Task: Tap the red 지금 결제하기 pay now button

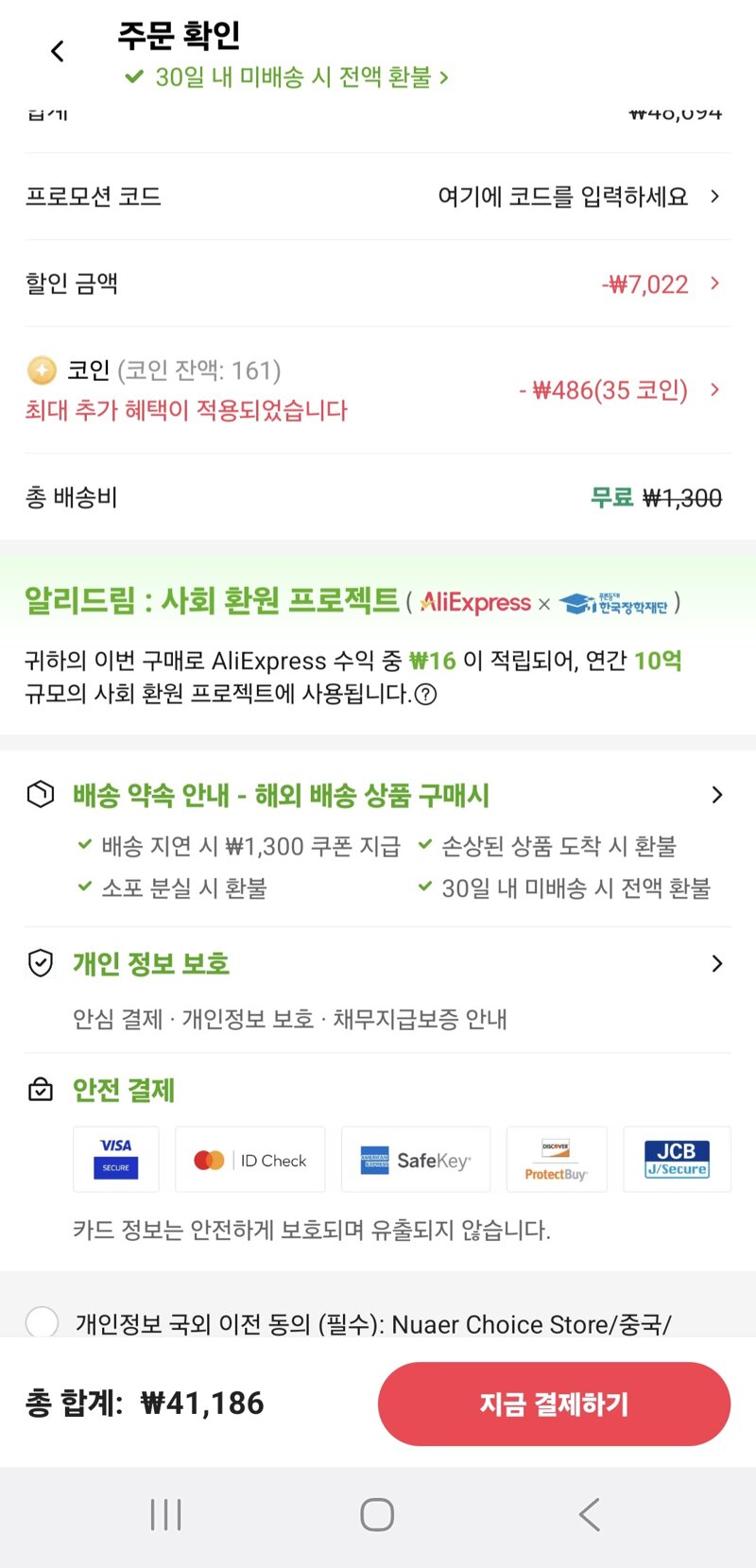Action: [554, 1404]
